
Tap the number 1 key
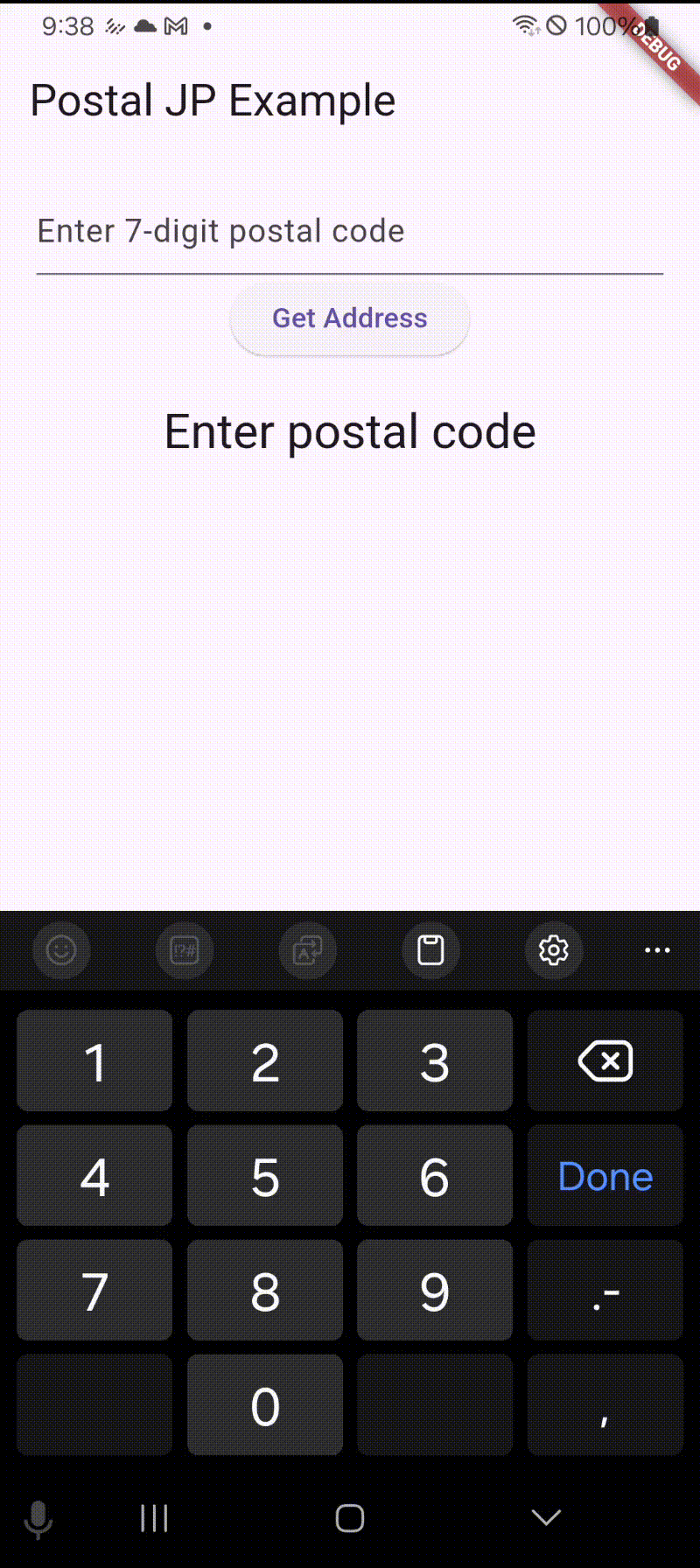coord(94,1060)
